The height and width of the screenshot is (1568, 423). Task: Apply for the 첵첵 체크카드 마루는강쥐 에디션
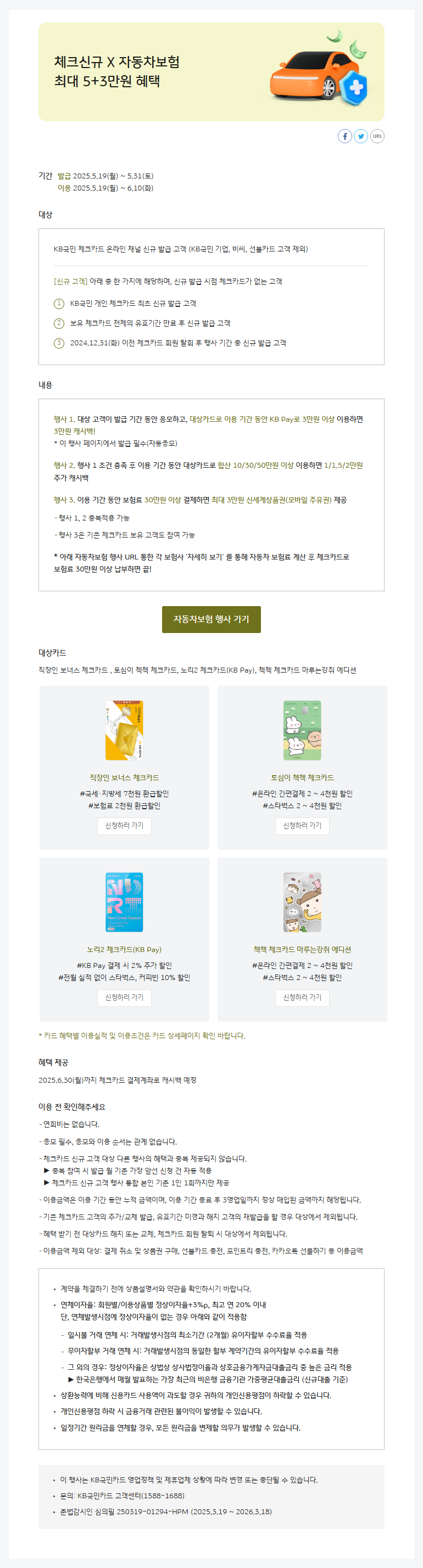click(302, 997)
